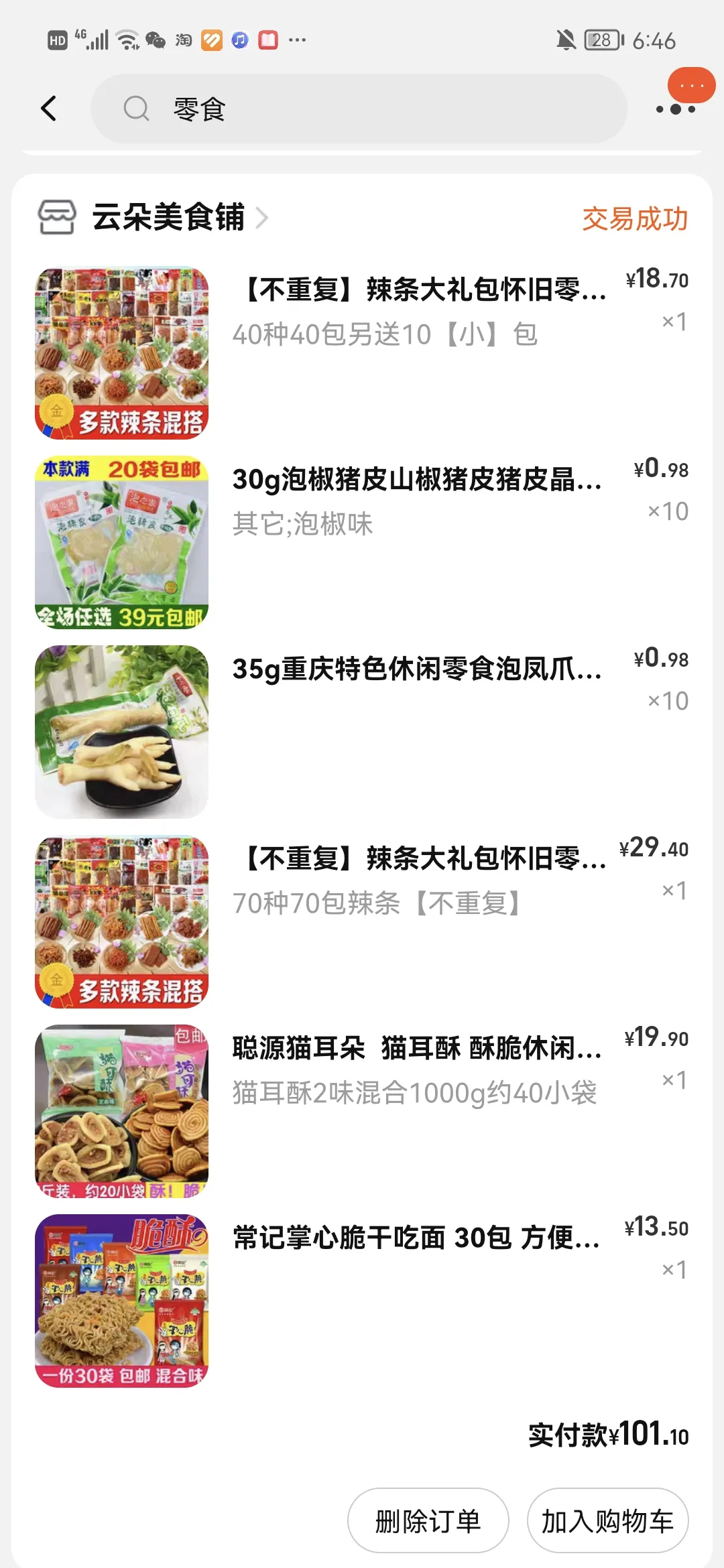
Task: Open the three-dot more options menu
Action: pyautogui.click(x=675, y=109)
